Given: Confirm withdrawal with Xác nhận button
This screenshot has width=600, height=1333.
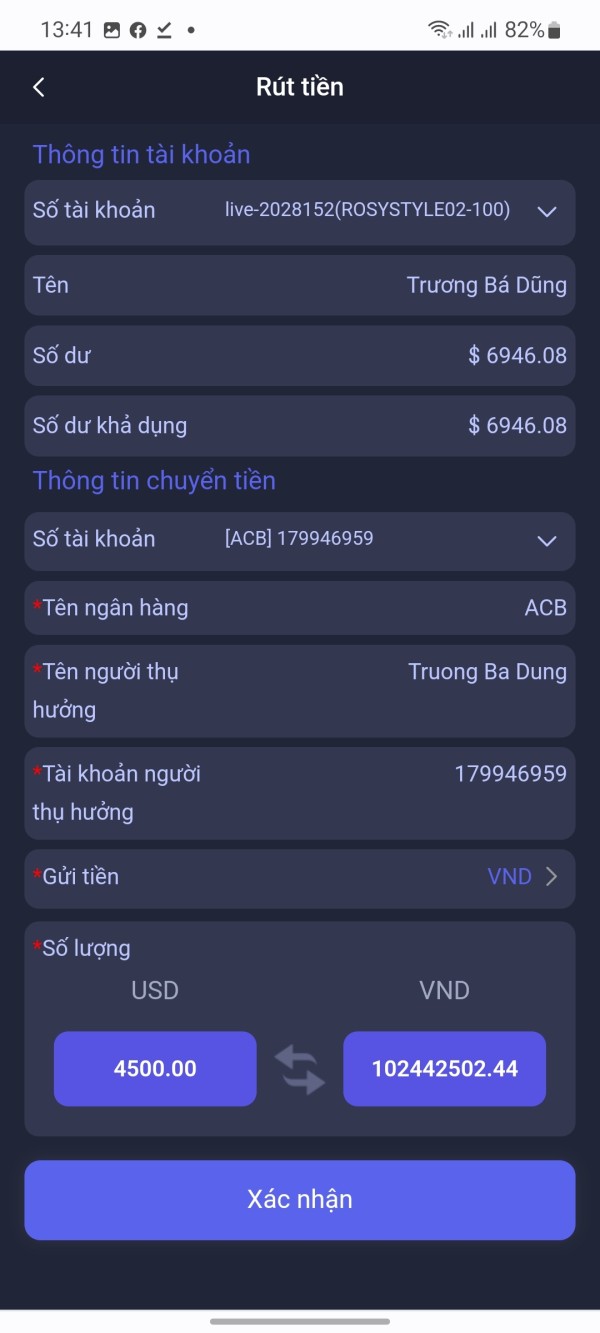Looking at the screenshot, I should coord(300,1199).
